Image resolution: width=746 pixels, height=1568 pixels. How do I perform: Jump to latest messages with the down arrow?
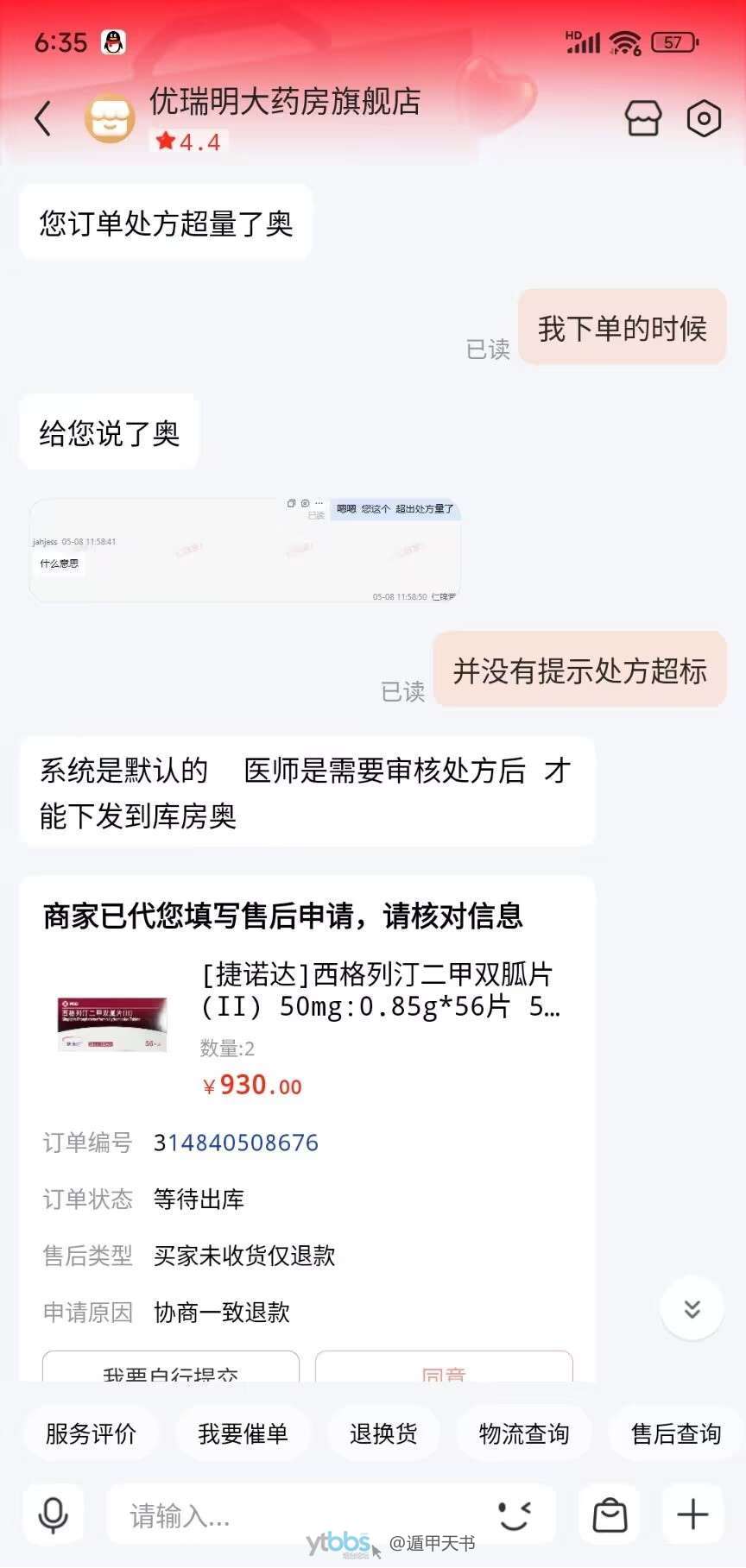point(692,1309)
